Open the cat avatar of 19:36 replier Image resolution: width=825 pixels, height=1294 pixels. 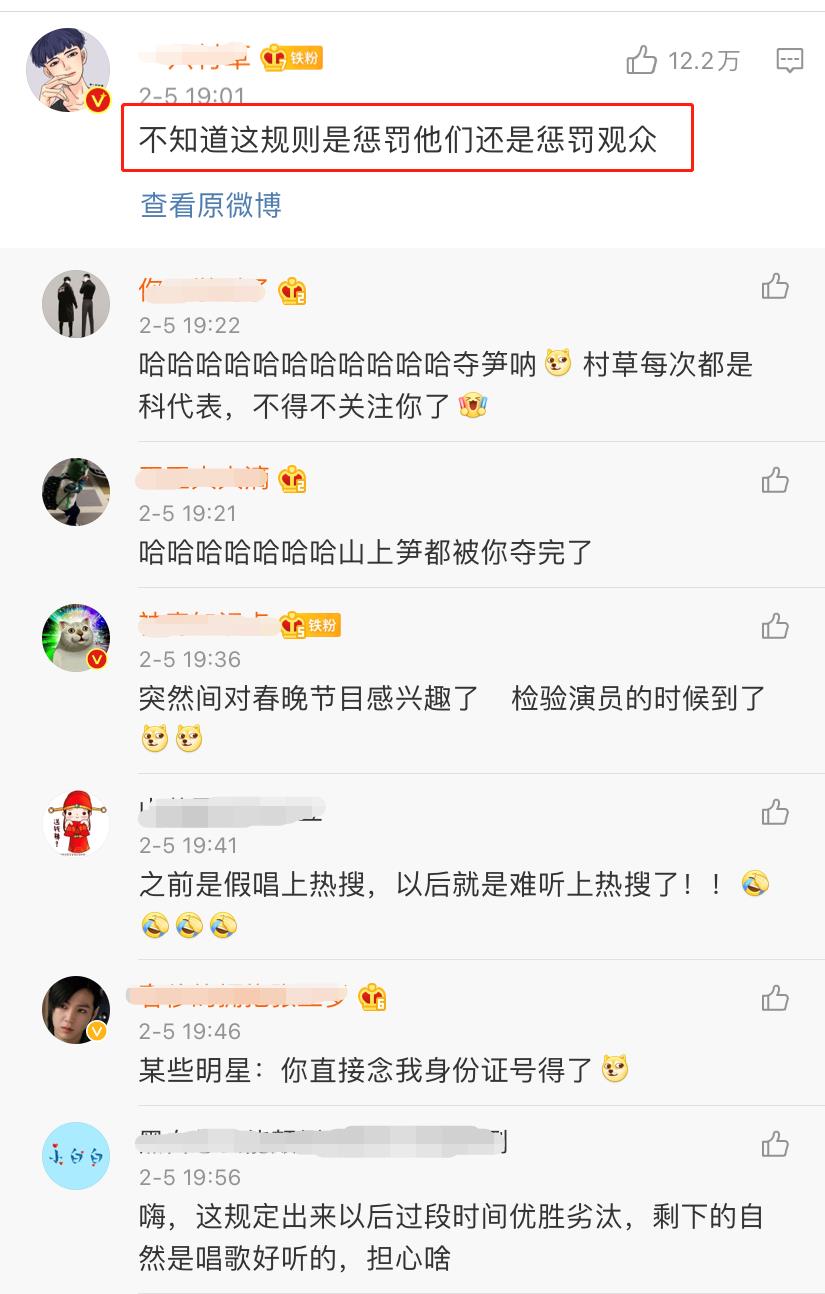76,638
